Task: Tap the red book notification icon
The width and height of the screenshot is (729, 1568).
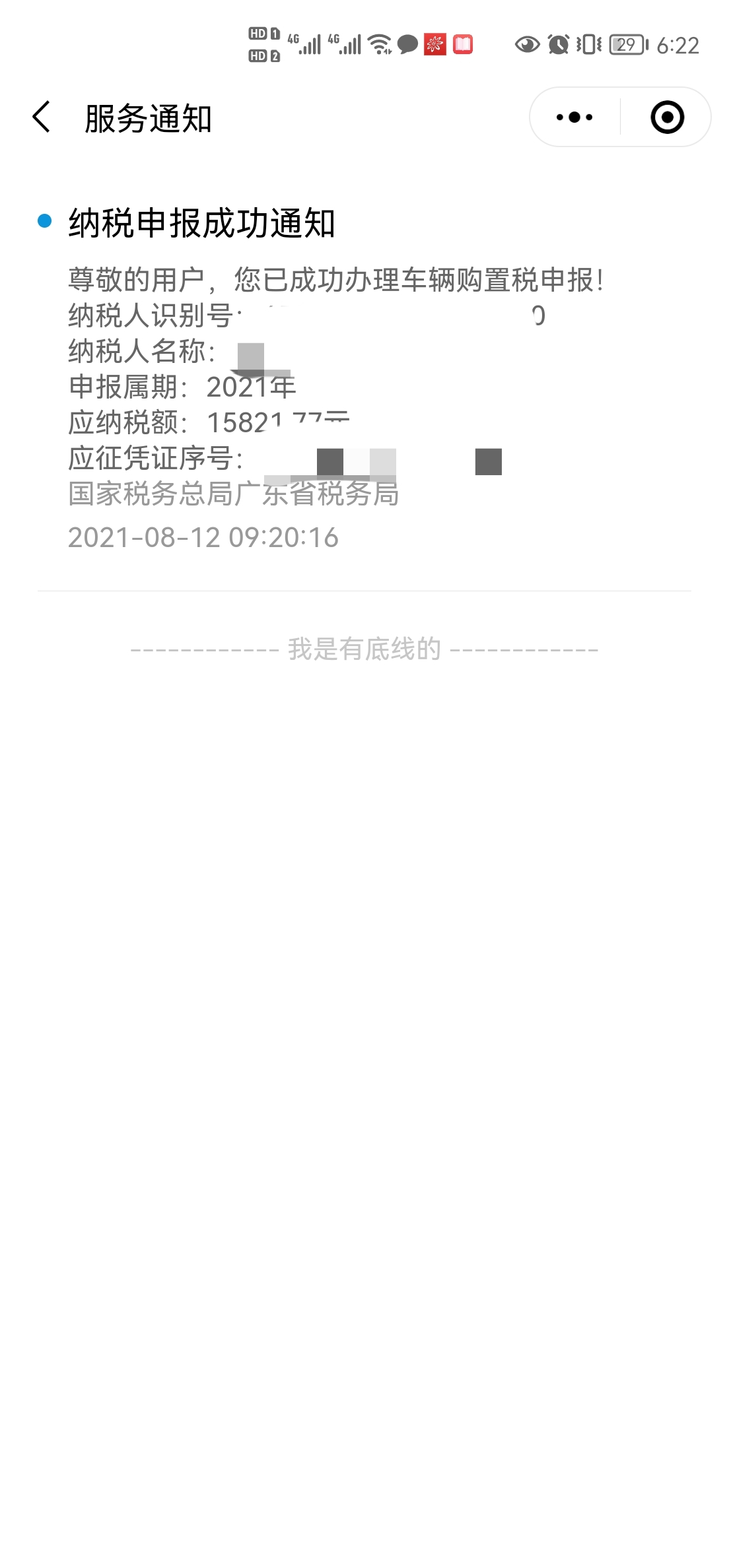Action: (464, 44)
